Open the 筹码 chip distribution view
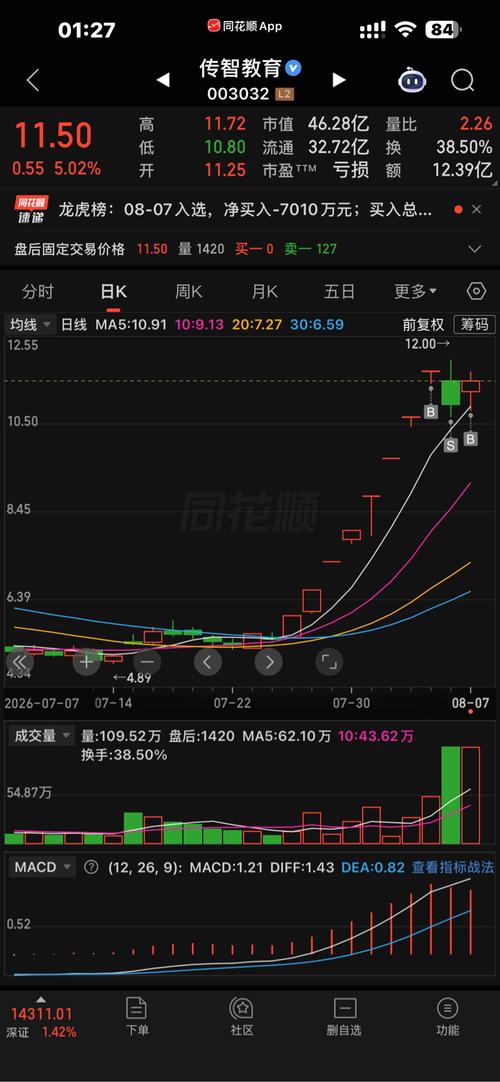500x1082 pixels. [474, 324]
